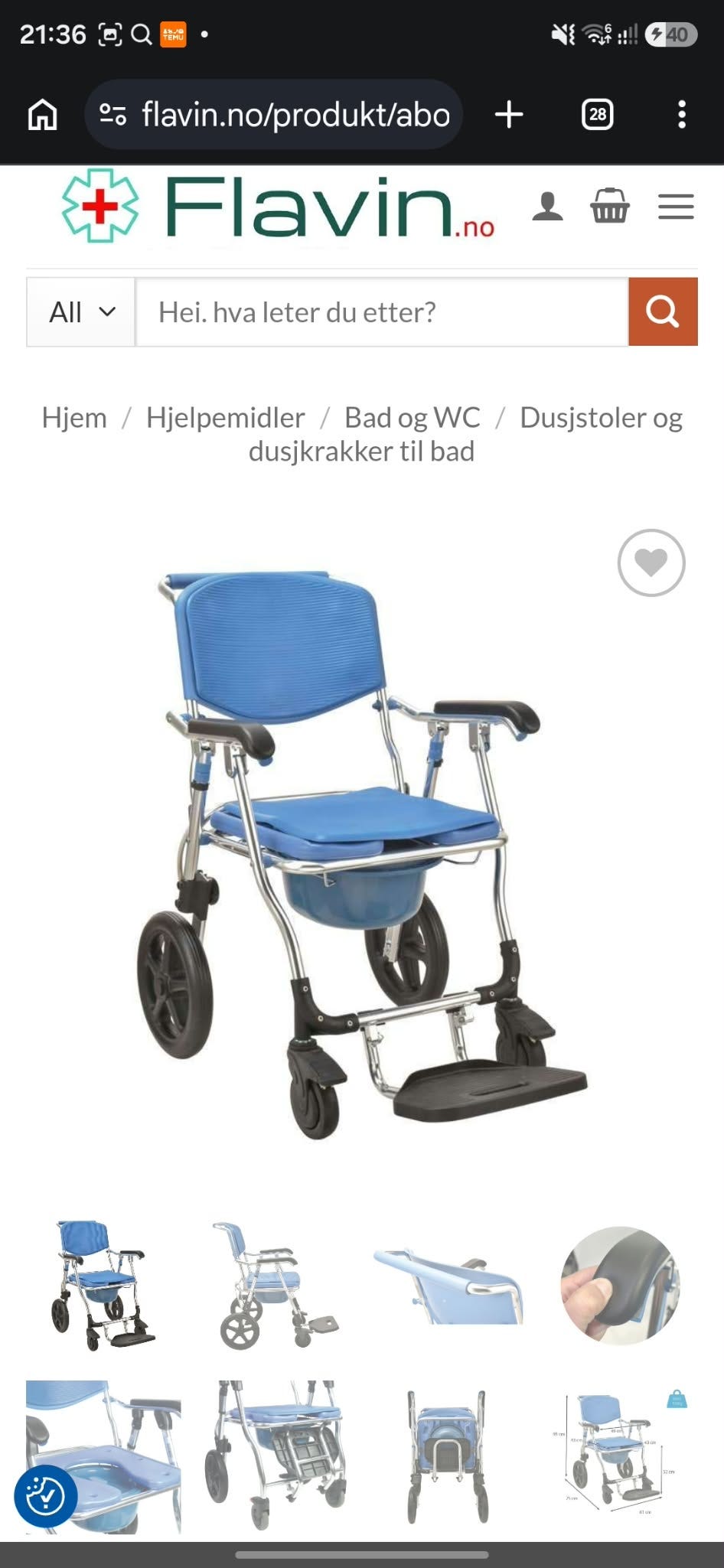
Task: Open the browser overflow menu
Action: pos(682,115)
